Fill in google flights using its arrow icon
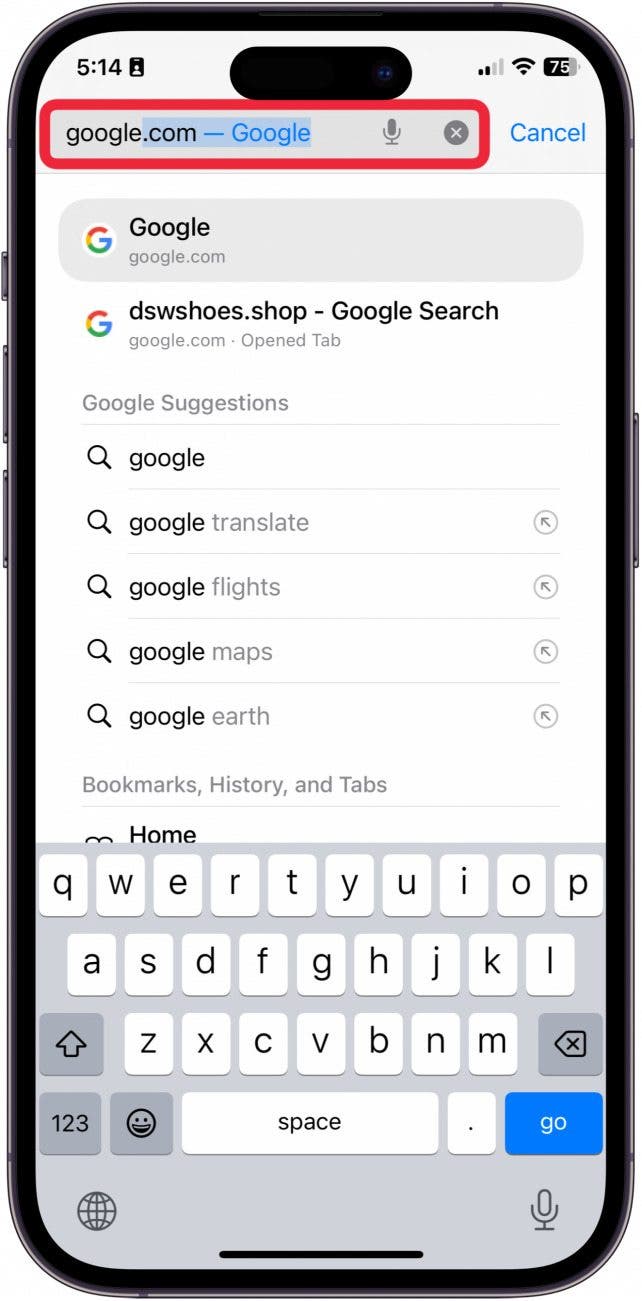Screen dimensions: 642x1301 click(545, 588)
